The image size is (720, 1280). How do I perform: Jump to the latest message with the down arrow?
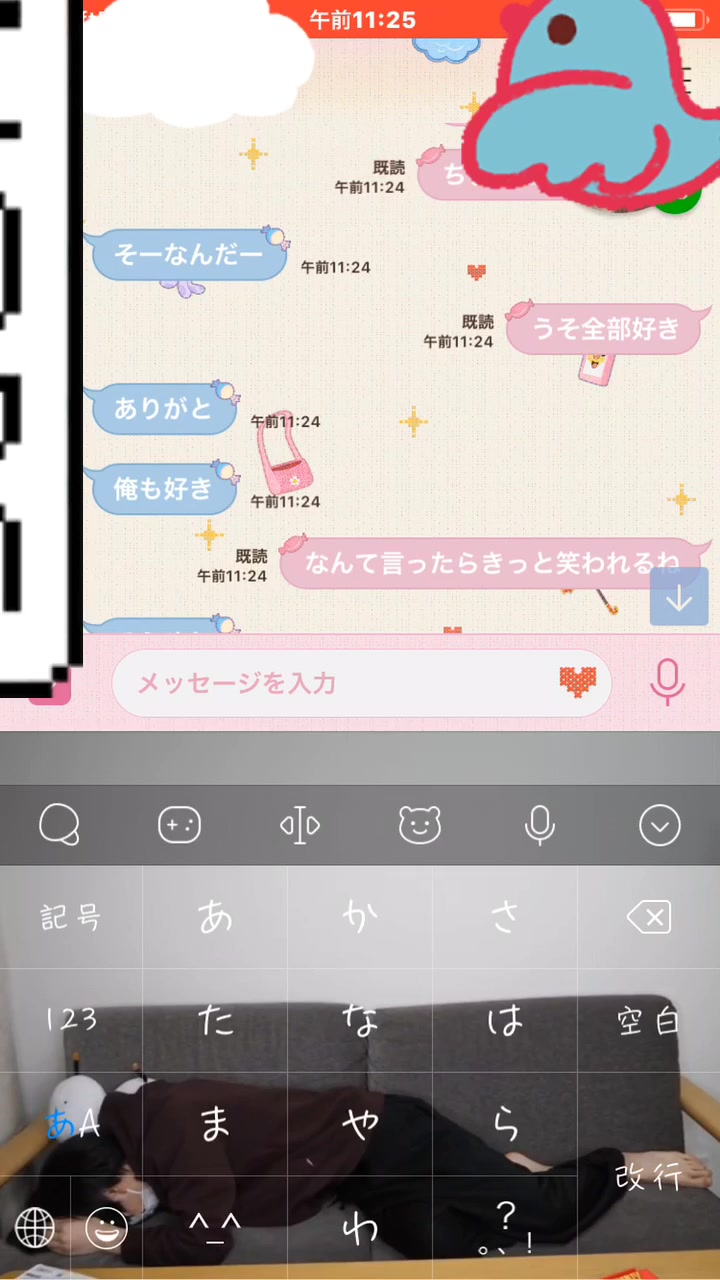click(679, 598)
